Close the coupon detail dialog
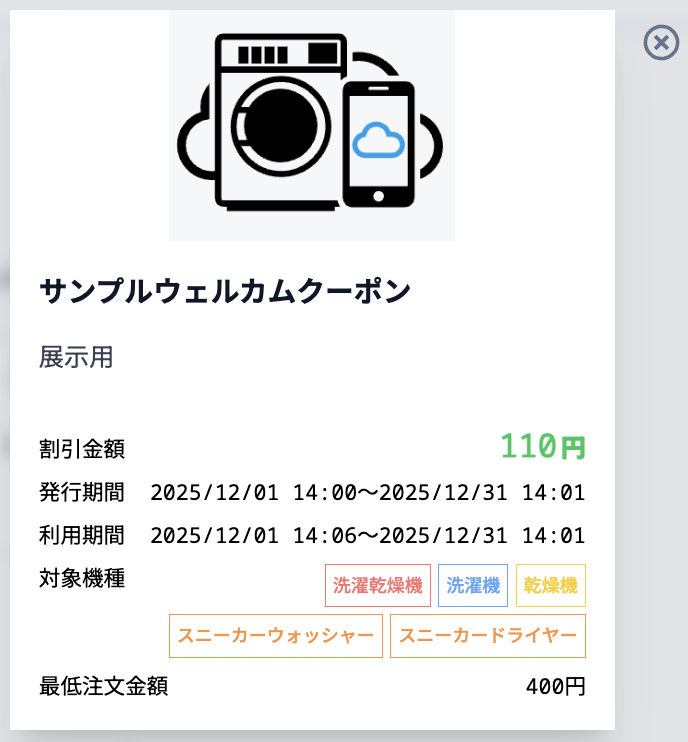Screen dimensions: 688x742 coord(660,42)
